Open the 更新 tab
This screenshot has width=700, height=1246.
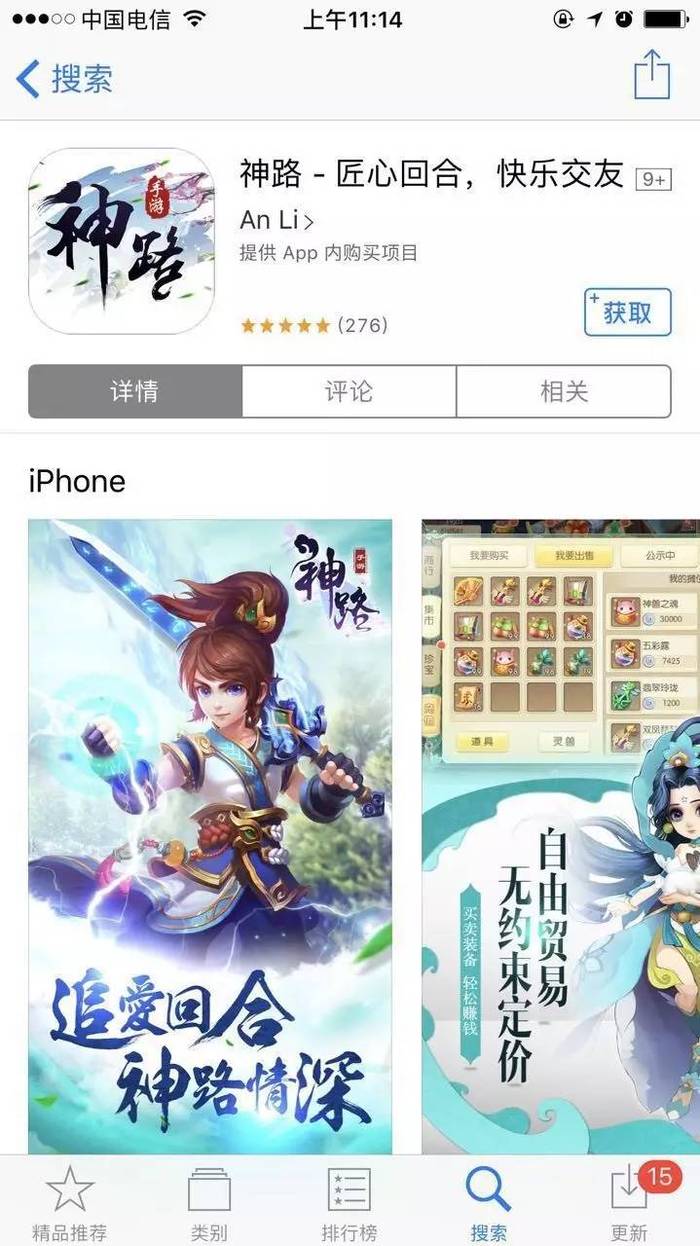631,1203
